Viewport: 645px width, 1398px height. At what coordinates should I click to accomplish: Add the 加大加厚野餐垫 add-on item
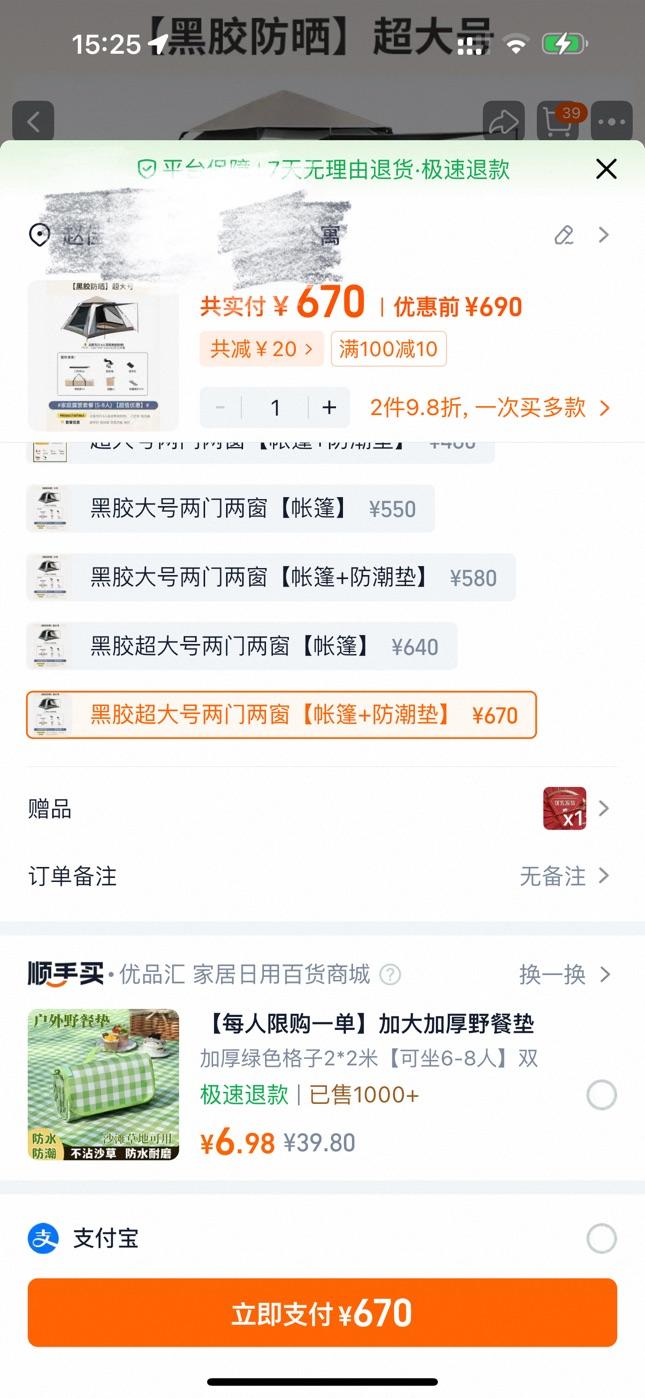click(601, 1096)
